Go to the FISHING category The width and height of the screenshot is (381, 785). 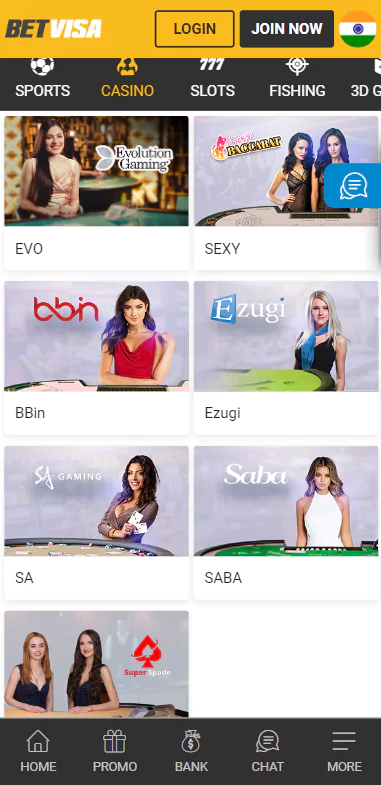coord(297,80)
